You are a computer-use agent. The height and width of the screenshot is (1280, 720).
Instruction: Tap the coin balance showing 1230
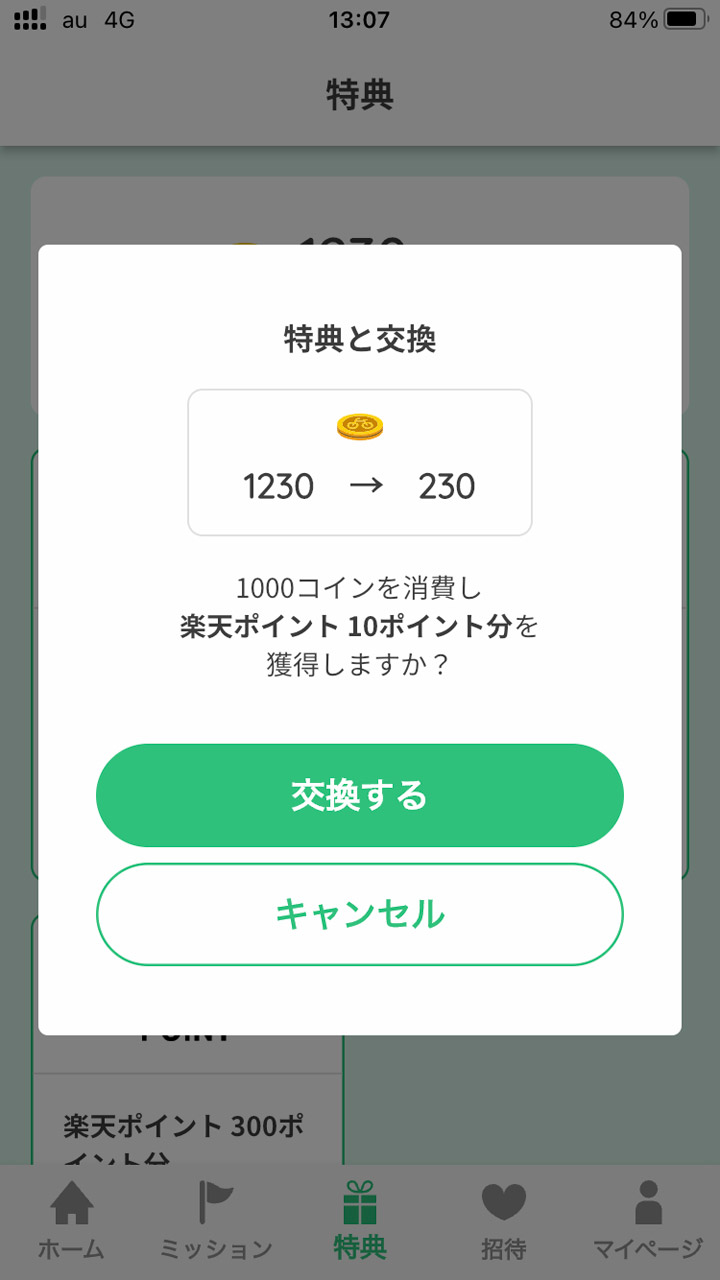(280, 487)
